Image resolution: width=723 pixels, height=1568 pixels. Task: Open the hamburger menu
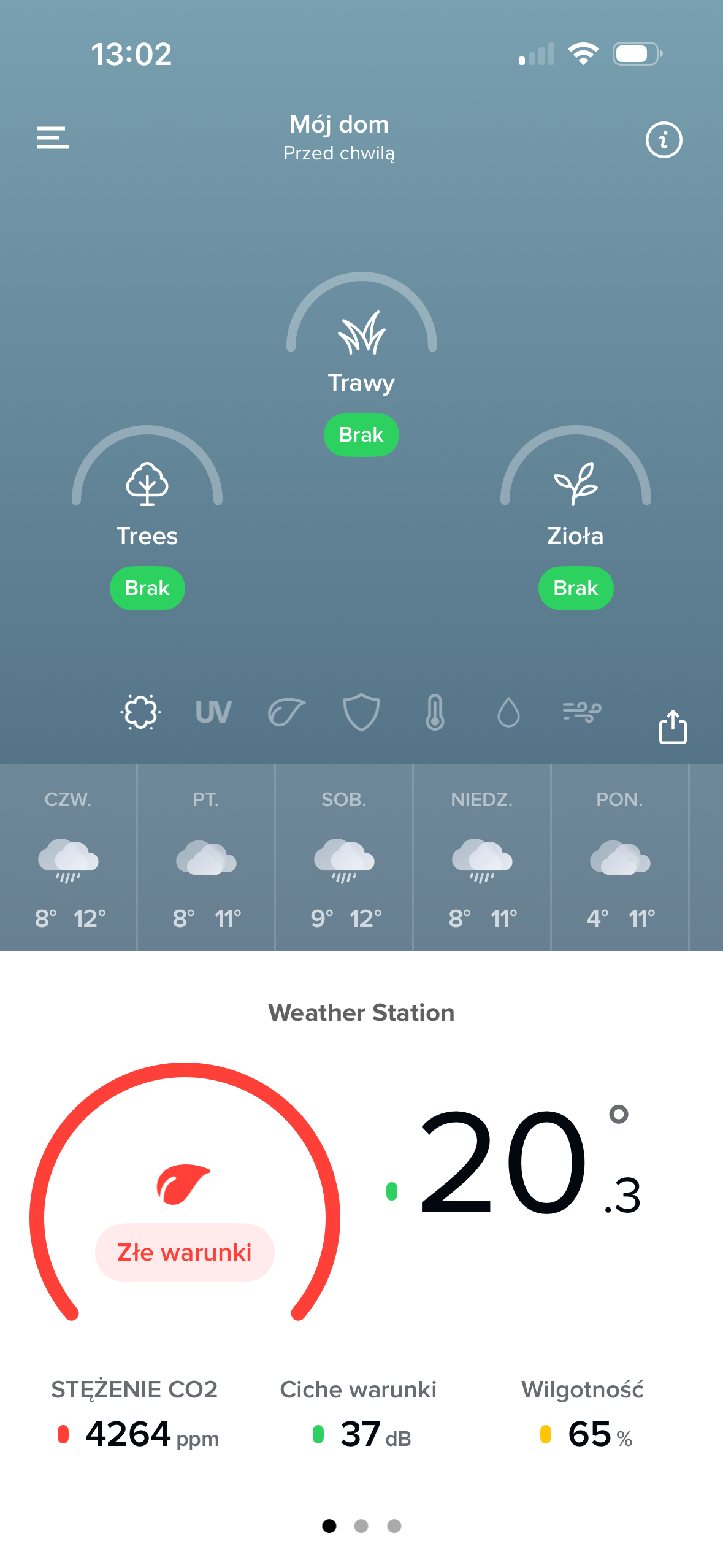[53, 138]
